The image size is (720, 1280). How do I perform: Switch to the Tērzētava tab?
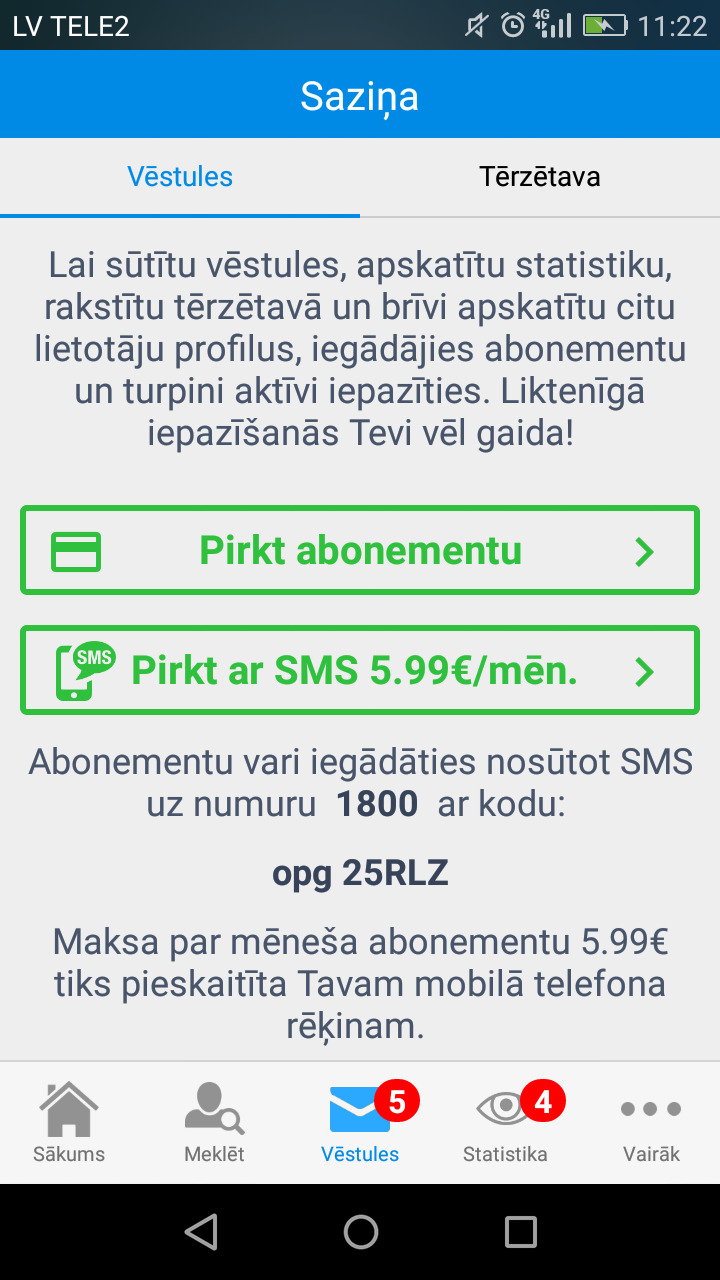[x=539, y=177]
